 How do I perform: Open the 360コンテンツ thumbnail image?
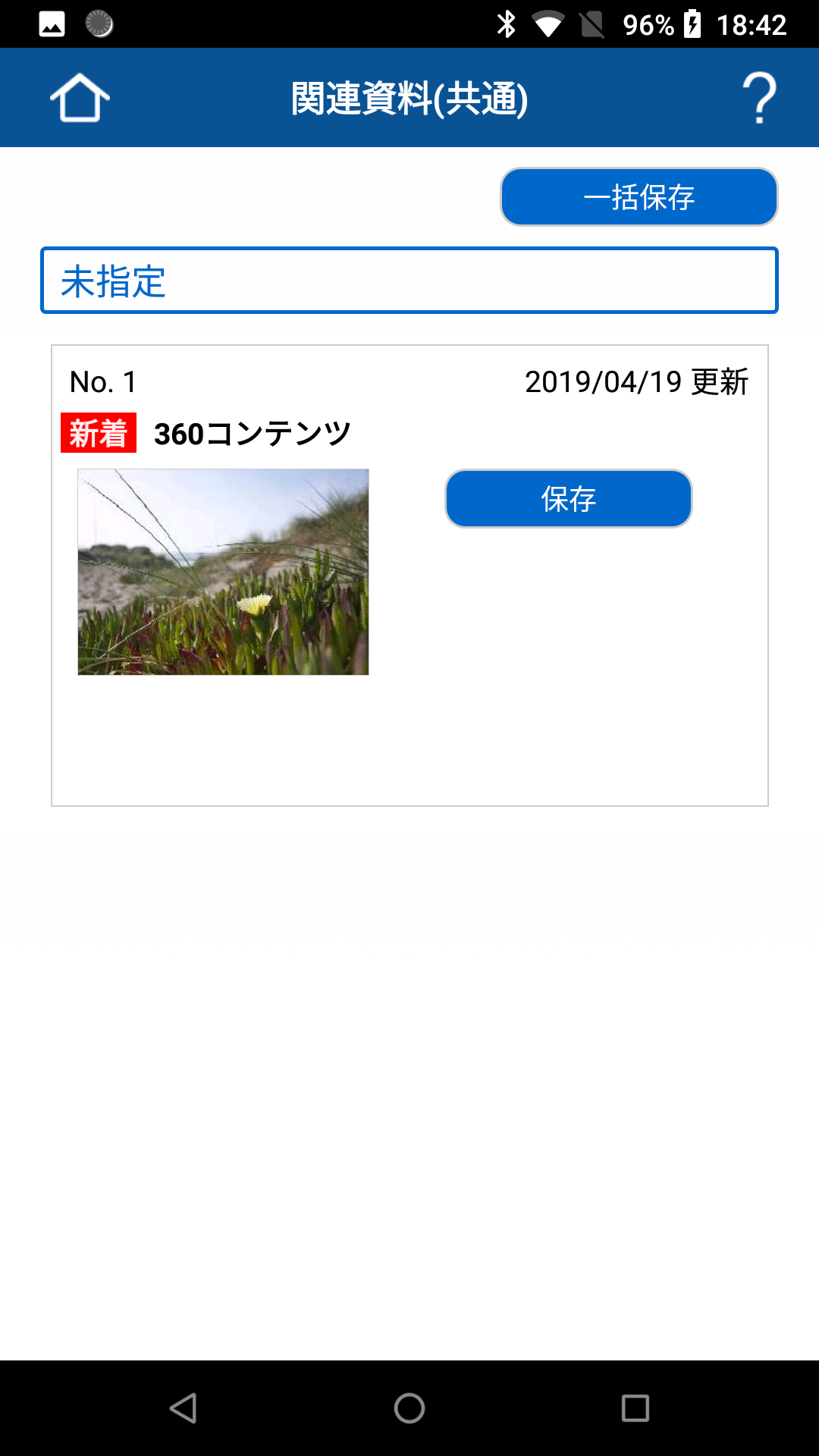point(223,572)
